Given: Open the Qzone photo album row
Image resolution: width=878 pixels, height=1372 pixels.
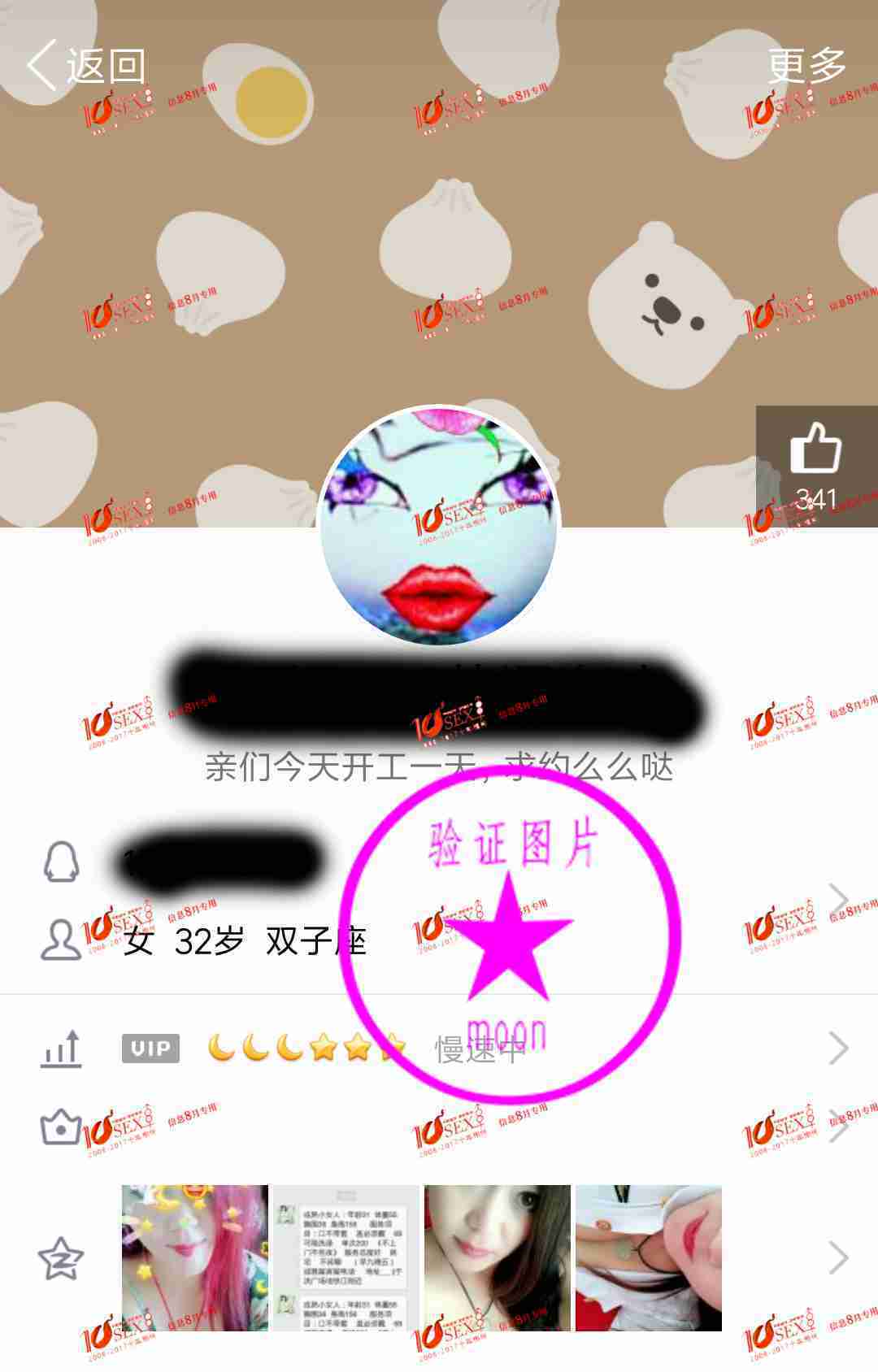Looking at the screenshot, I should 837,1257.
